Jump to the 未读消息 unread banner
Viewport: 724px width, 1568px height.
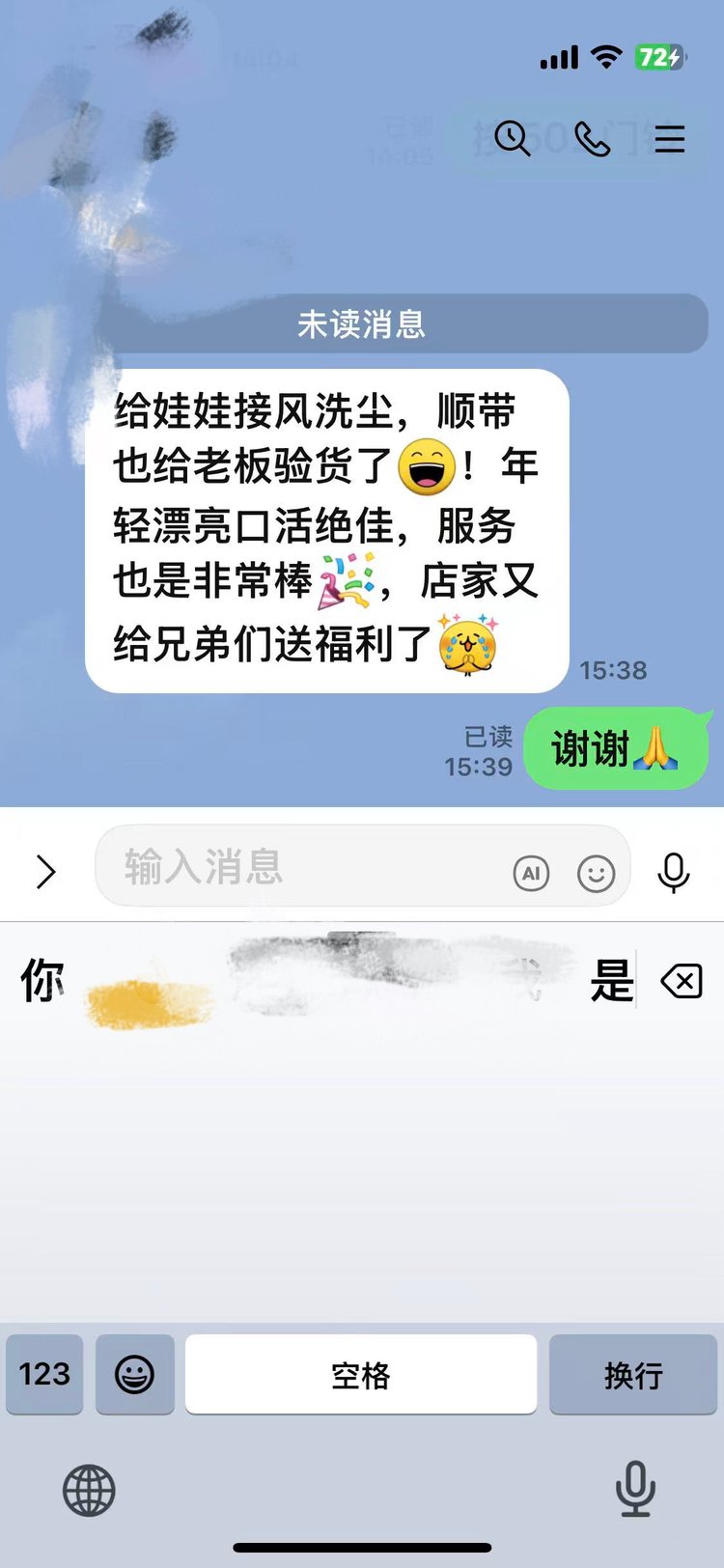pos(361,324)
